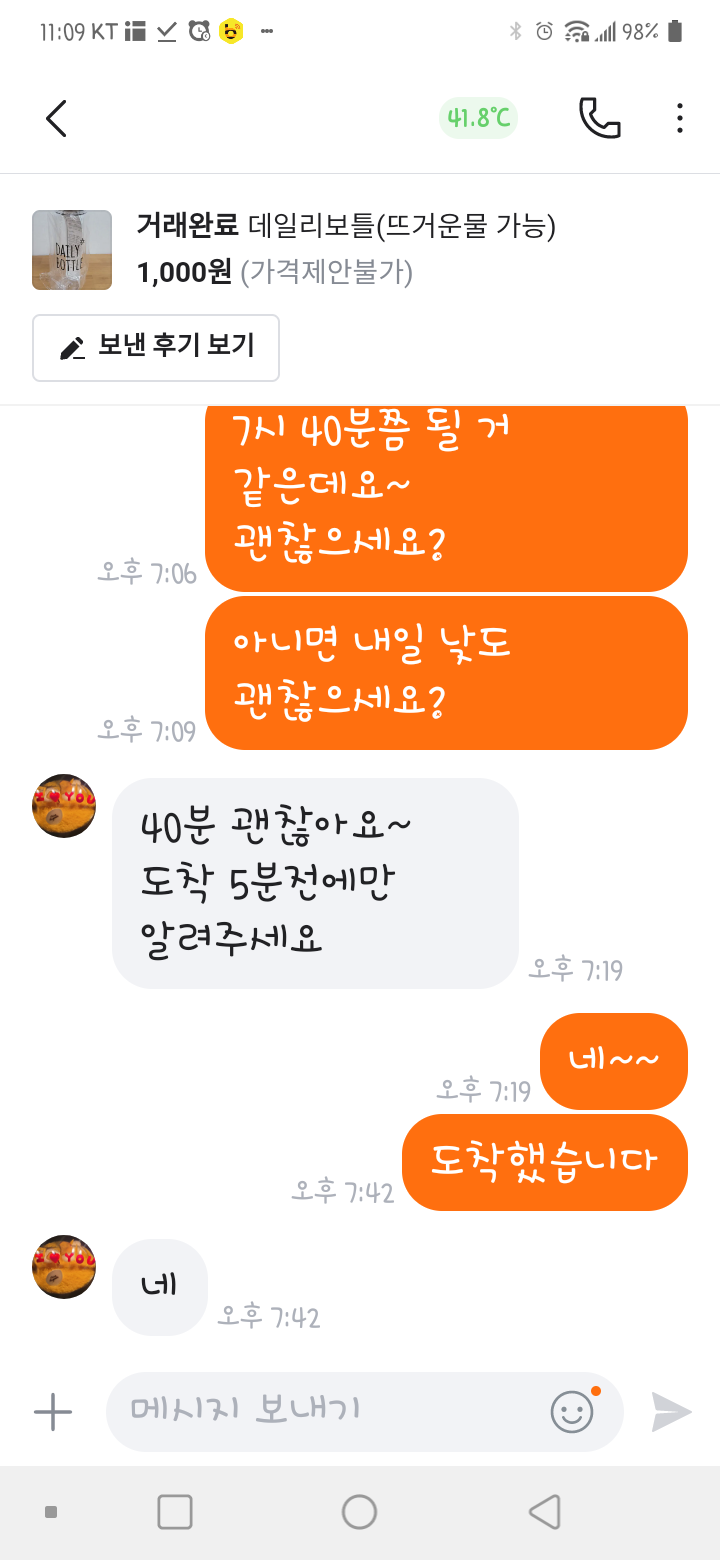Tap the 보낸 후기 보기 button
The height and width of the screenshot is (1560, 720).
(x=156, y=347)
